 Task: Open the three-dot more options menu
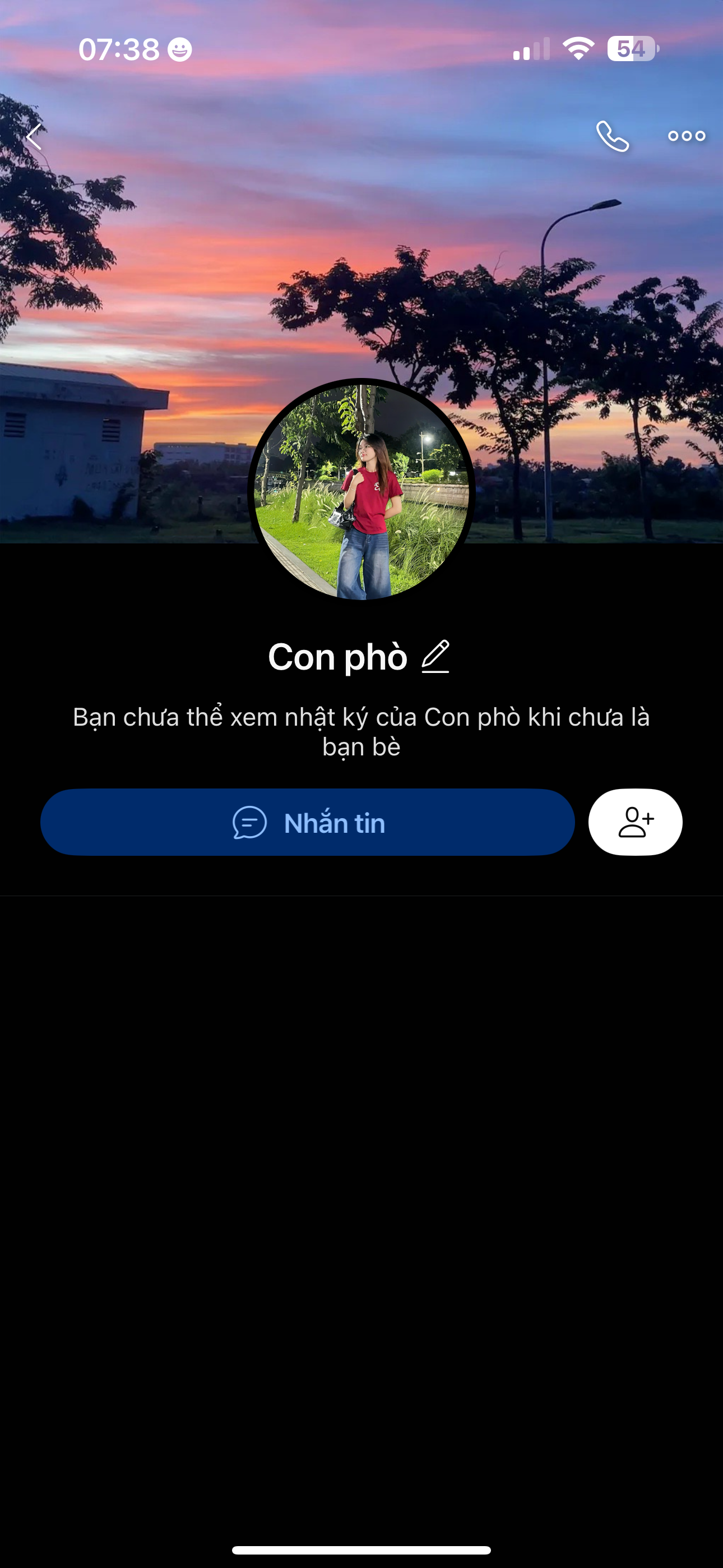[687, 136]
